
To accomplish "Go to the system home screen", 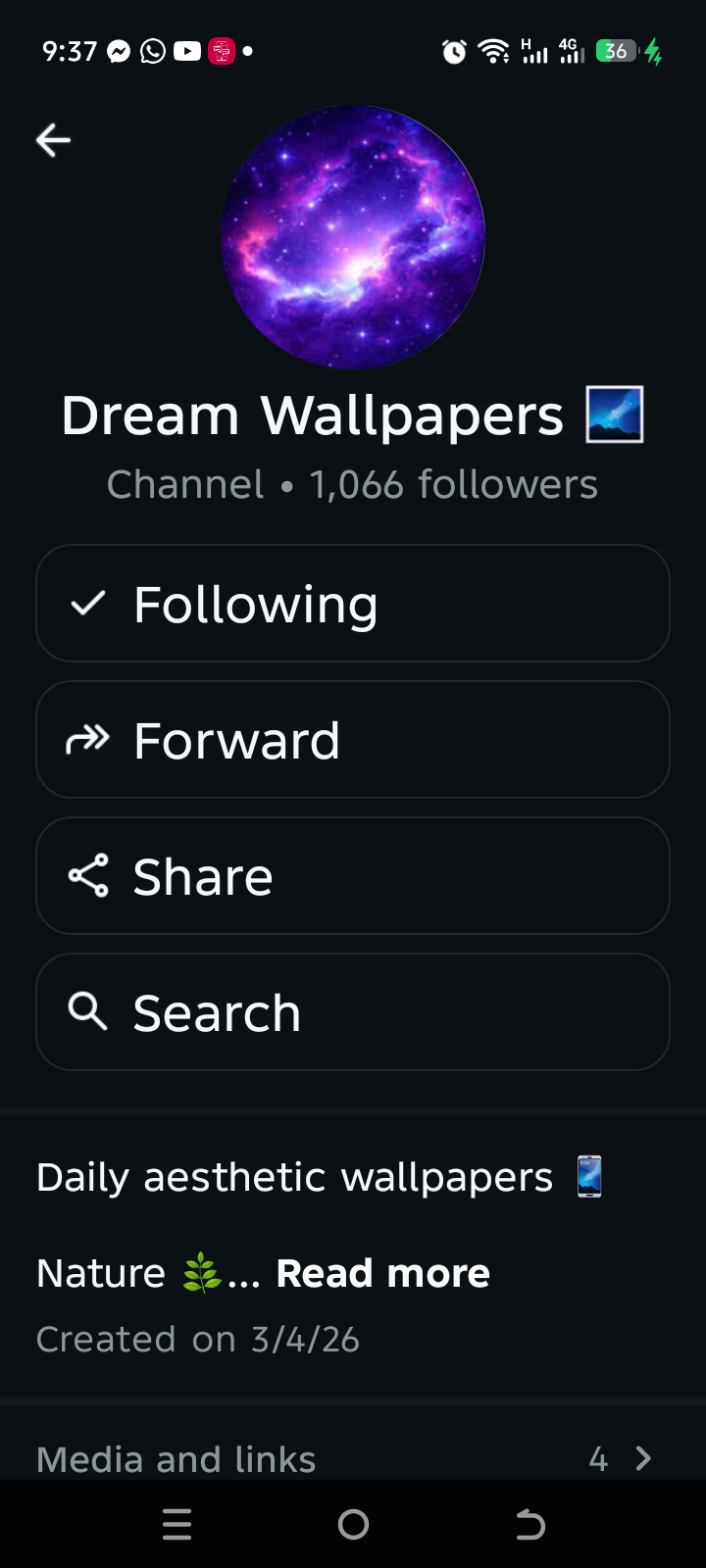I will (x=353, y=1524).
